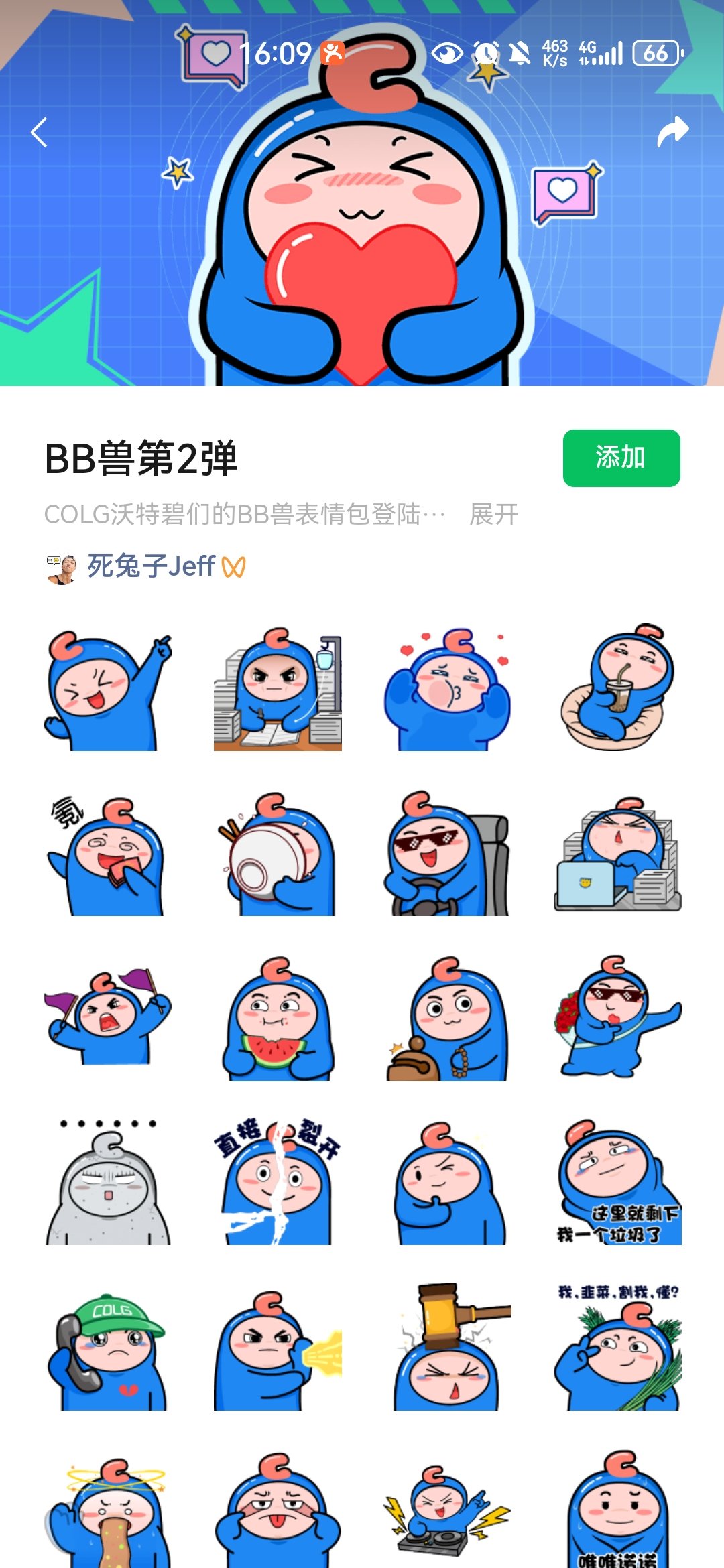Preview the 直接裂开 sticker
The width and height of the screenshot is (724, 1568).
pyautogui.click(x=278, y=1181)
